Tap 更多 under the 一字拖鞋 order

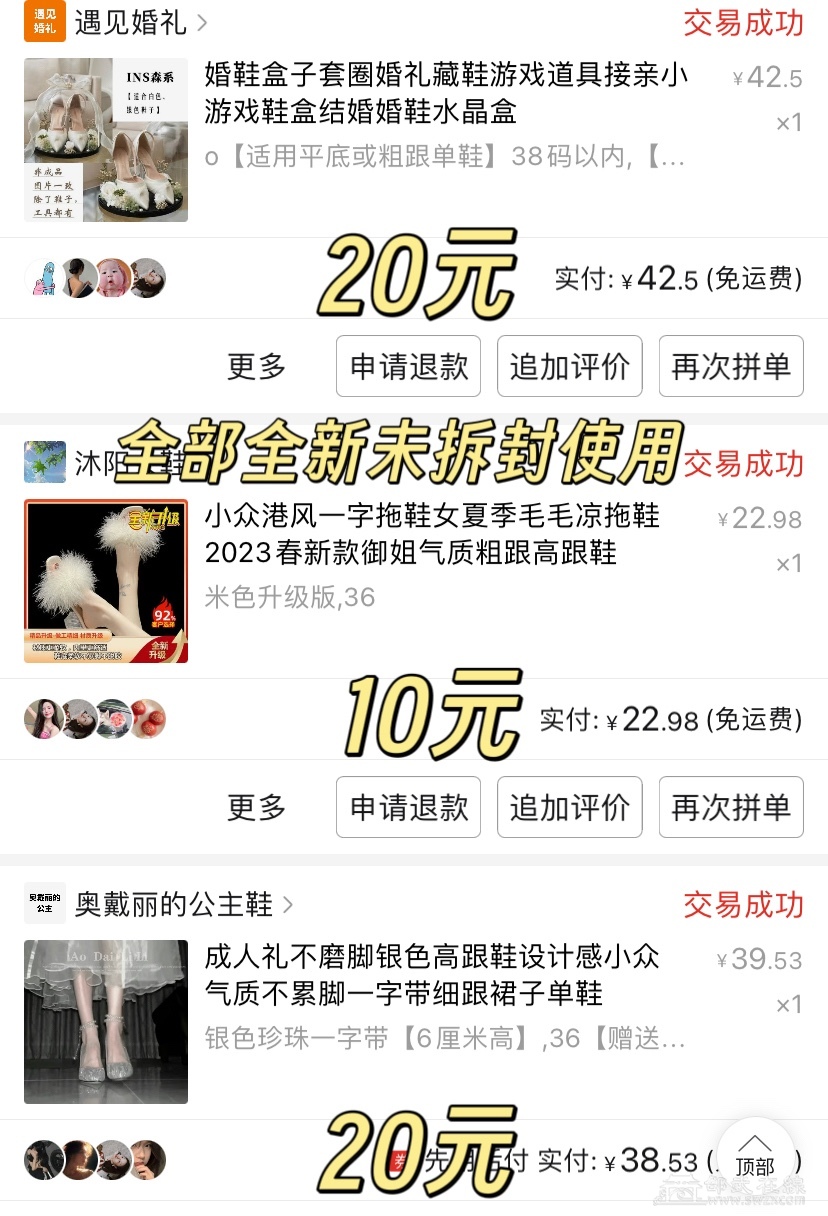click(257, 807)
